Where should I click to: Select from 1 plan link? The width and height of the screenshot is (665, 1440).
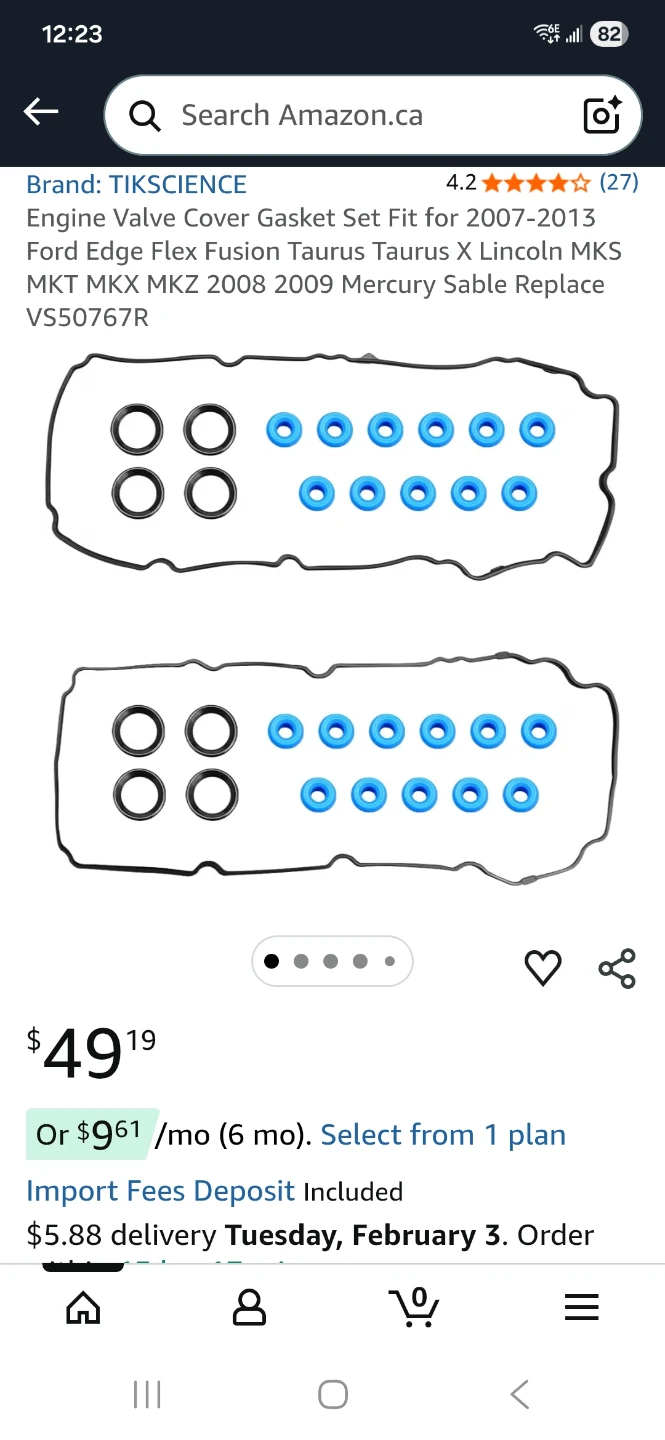pos(443,1135)
